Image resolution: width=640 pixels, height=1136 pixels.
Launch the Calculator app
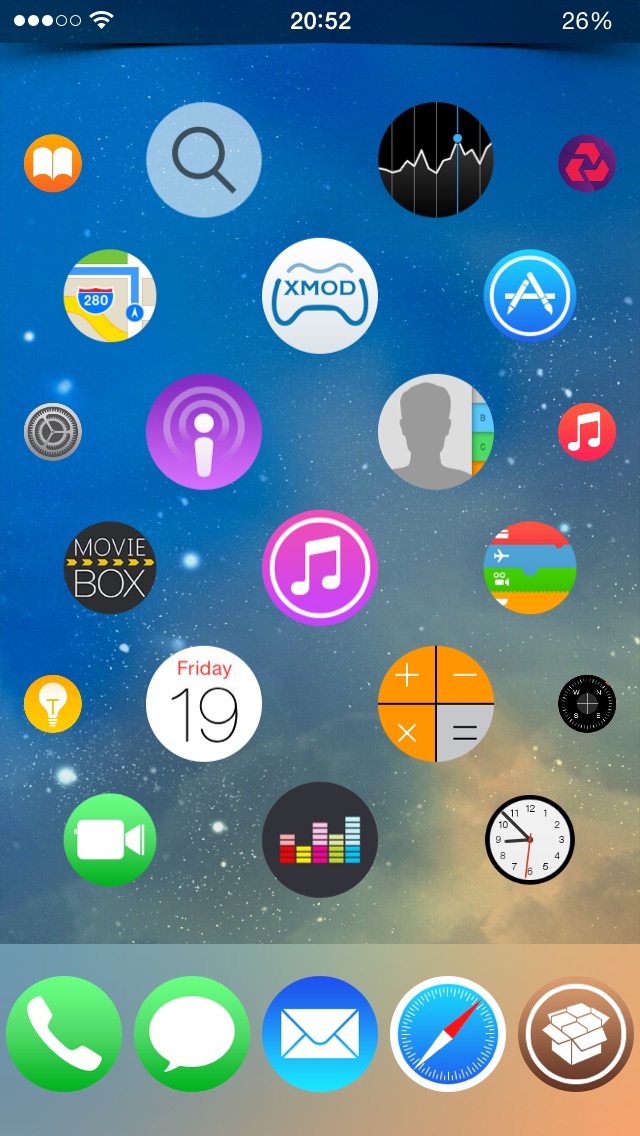tap(436, 704)
